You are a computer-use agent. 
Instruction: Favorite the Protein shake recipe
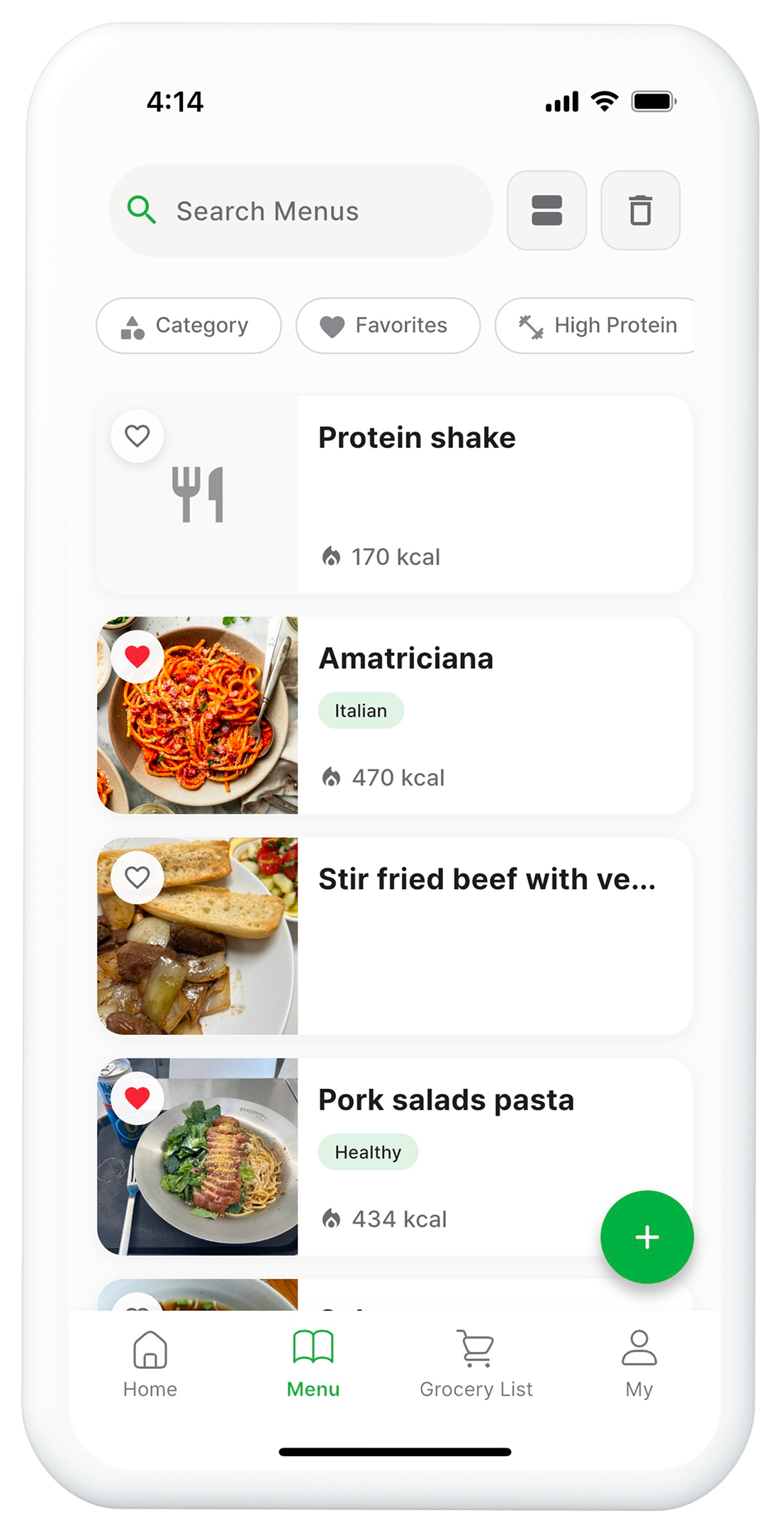(138, 437)
